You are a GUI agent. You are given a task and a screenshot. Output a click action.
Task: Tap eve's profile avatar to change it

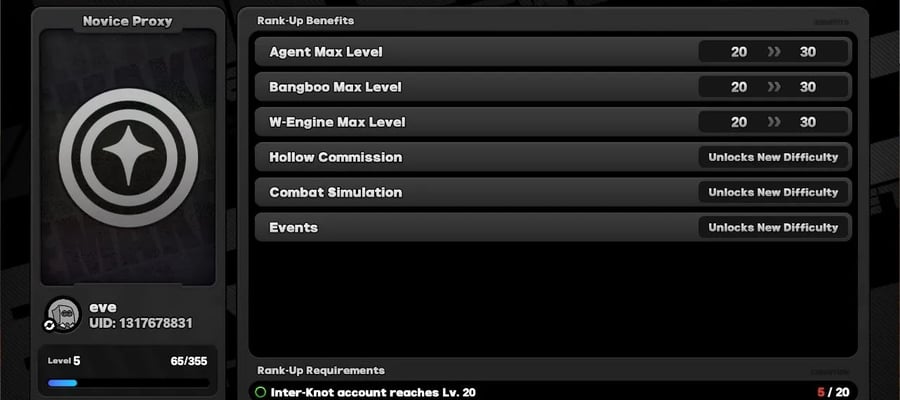(x=63, y=314)
